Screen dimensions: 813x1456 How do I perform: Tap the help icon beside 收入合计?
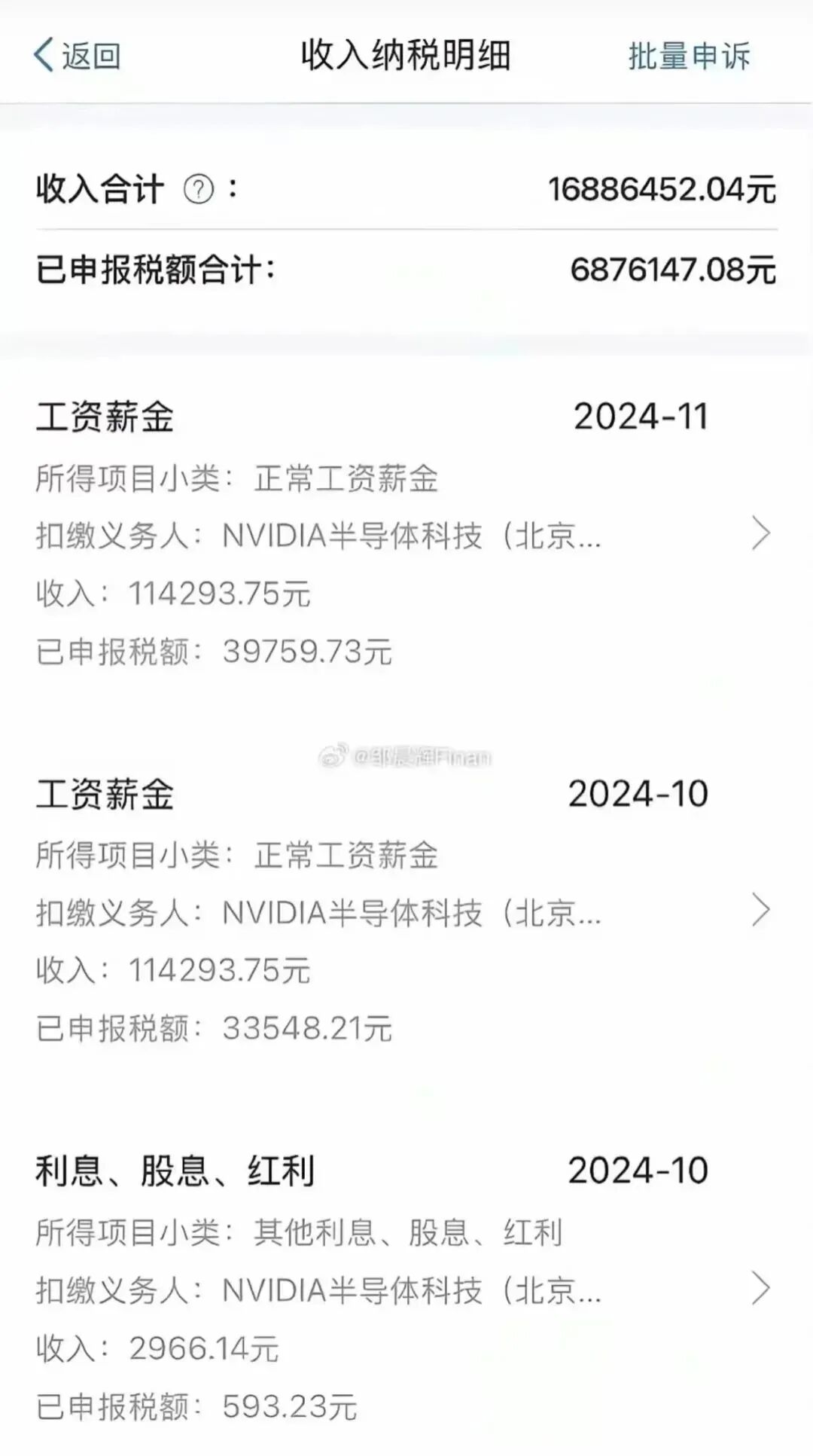199,190
